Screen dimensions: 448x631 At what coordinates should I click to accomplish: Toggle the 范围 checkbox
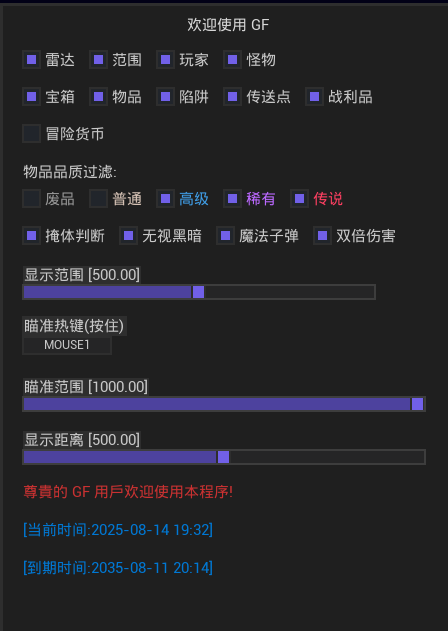click(98, 60)
